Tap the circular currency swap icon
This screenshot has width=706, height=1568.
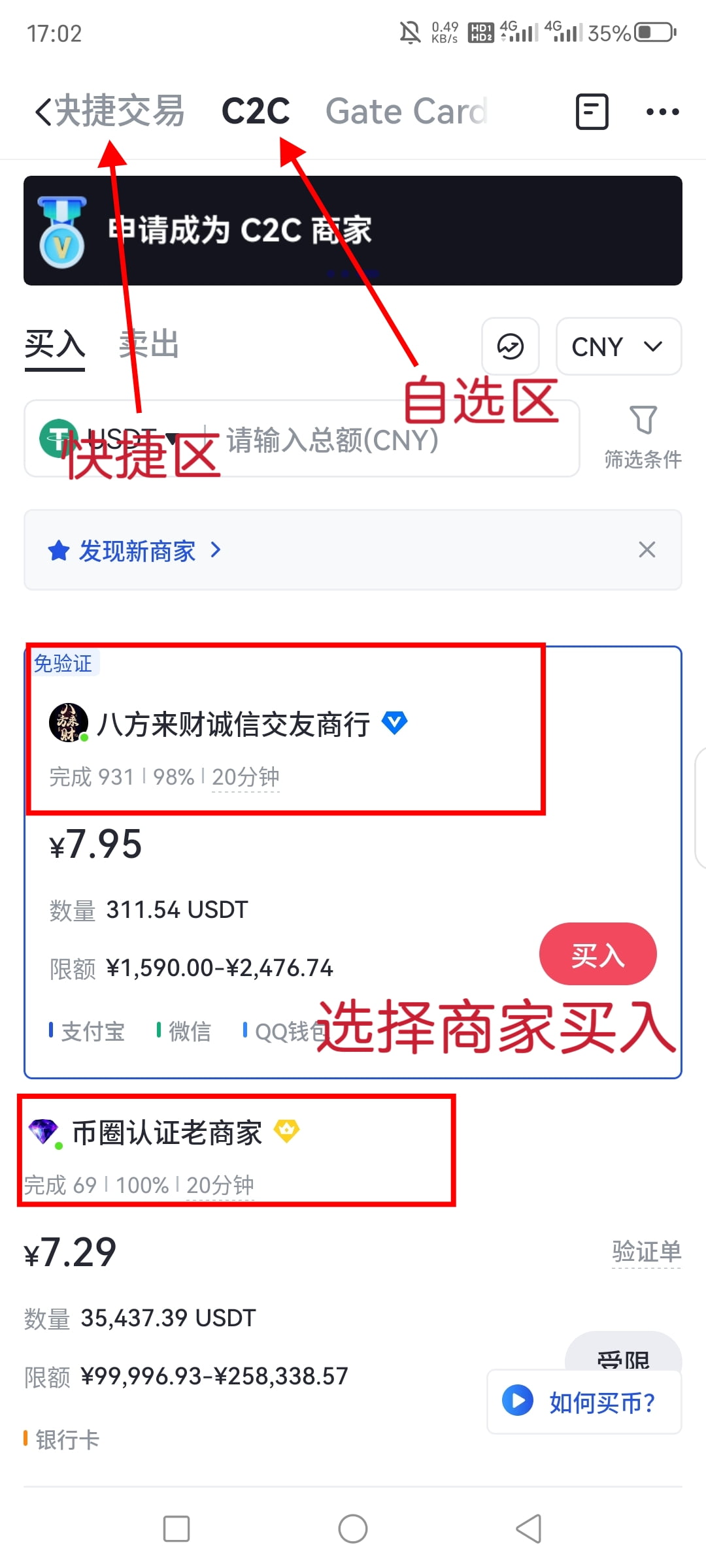510,347
